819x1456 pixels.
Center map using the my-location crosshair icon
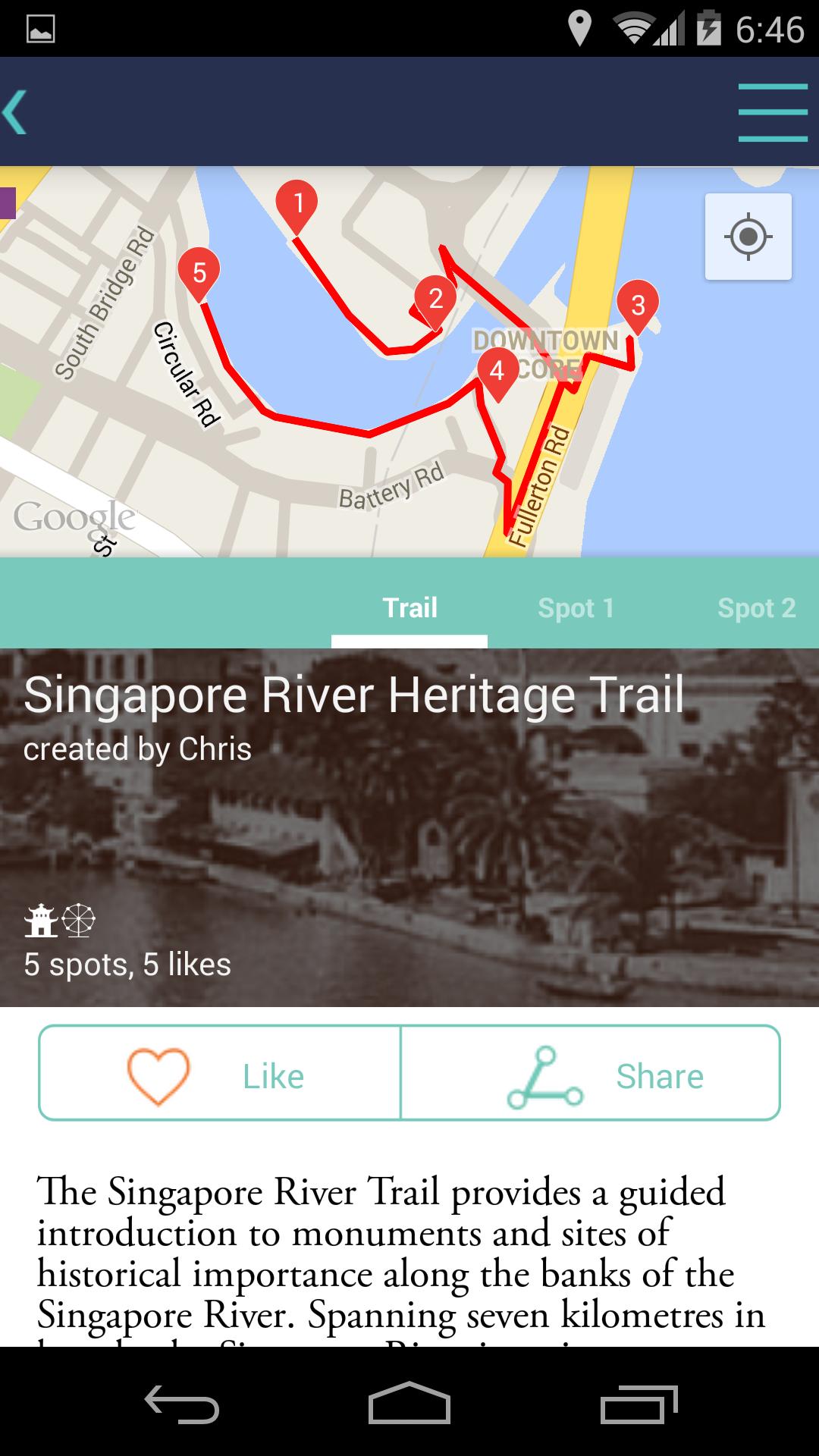(748, 236)
